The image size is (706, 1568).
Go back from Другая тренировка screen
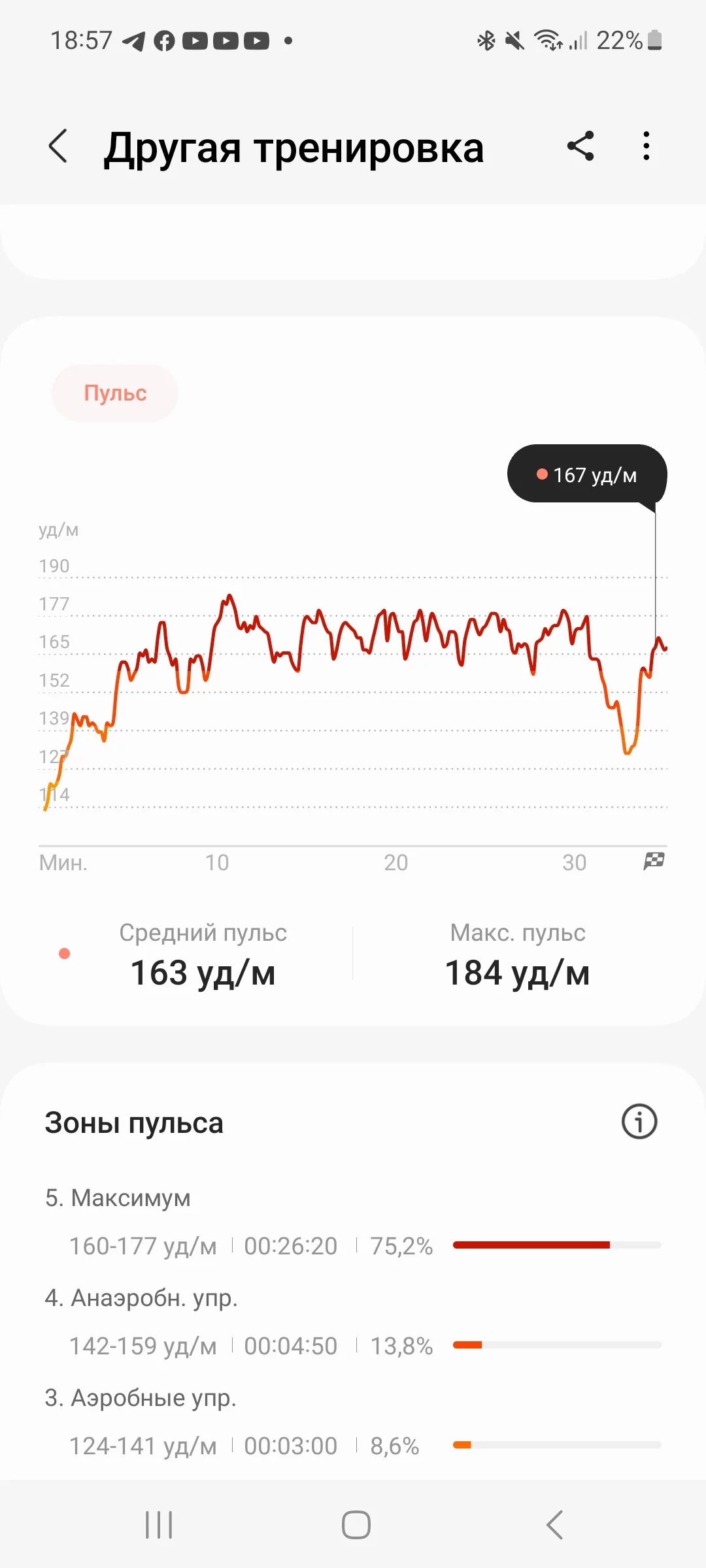[58, 146]
